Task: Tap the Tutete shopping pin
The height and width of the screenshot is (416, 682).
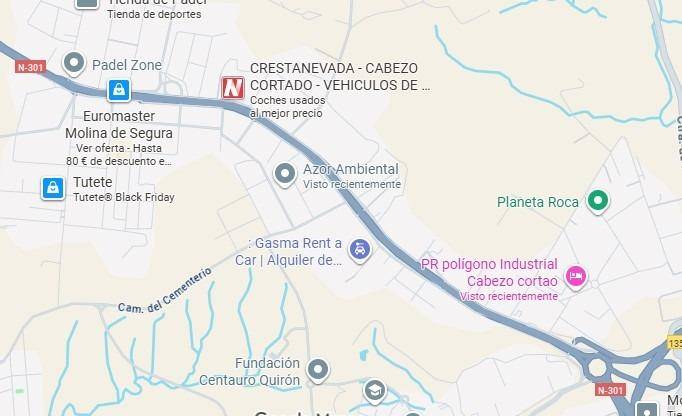Action: 52,187
